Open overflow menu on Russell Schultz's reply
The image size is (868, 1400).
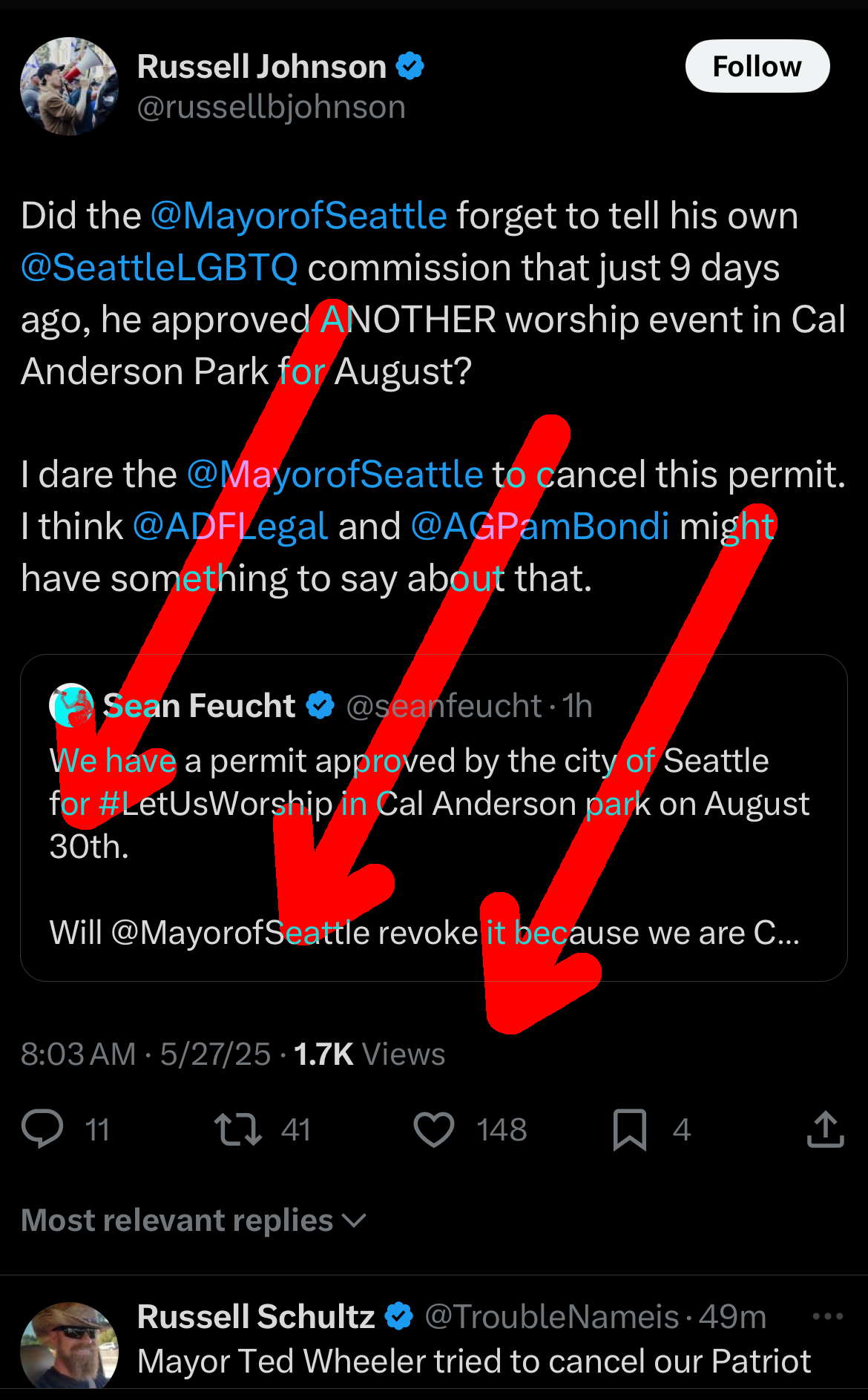click(827, 1317)
